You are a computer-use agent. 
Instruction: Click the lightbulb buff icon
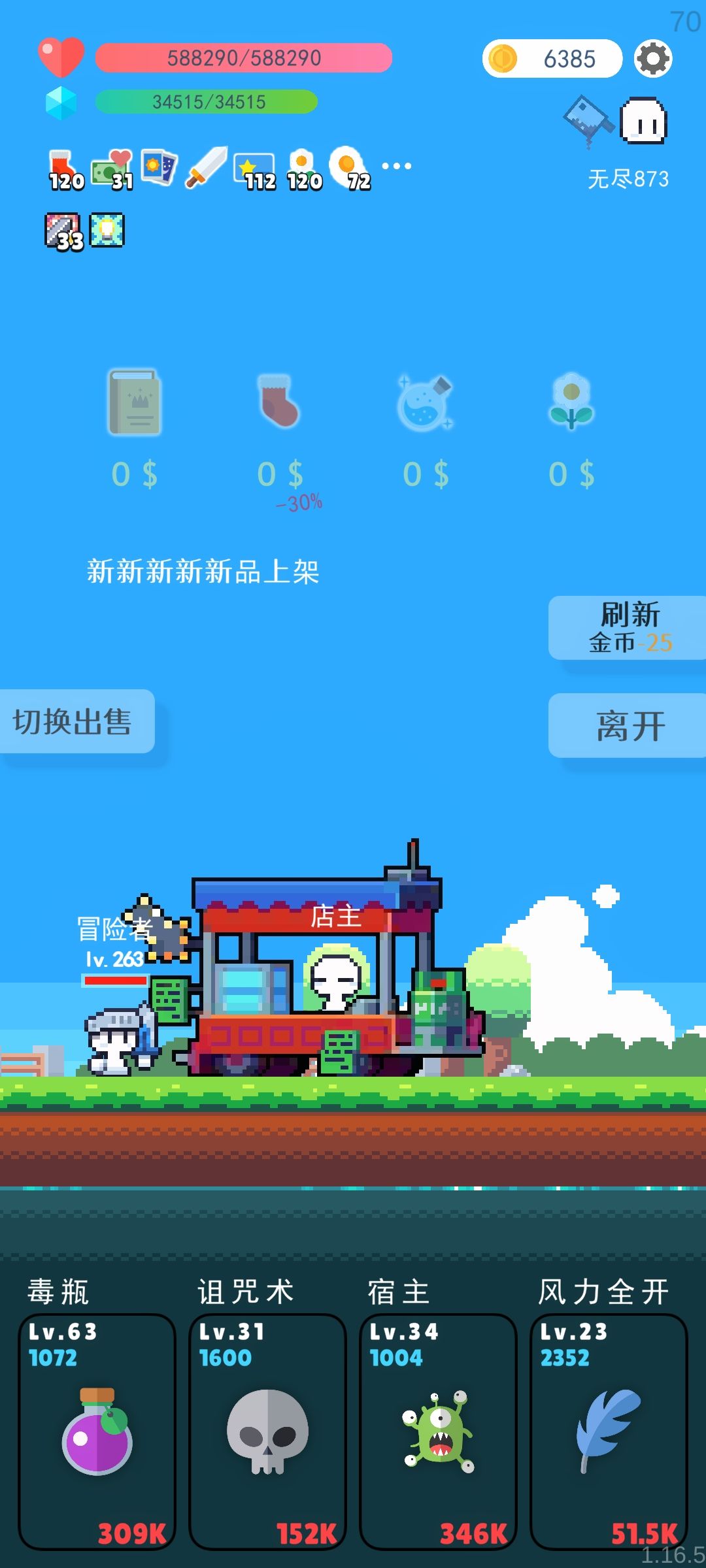(x=107, y=230)
